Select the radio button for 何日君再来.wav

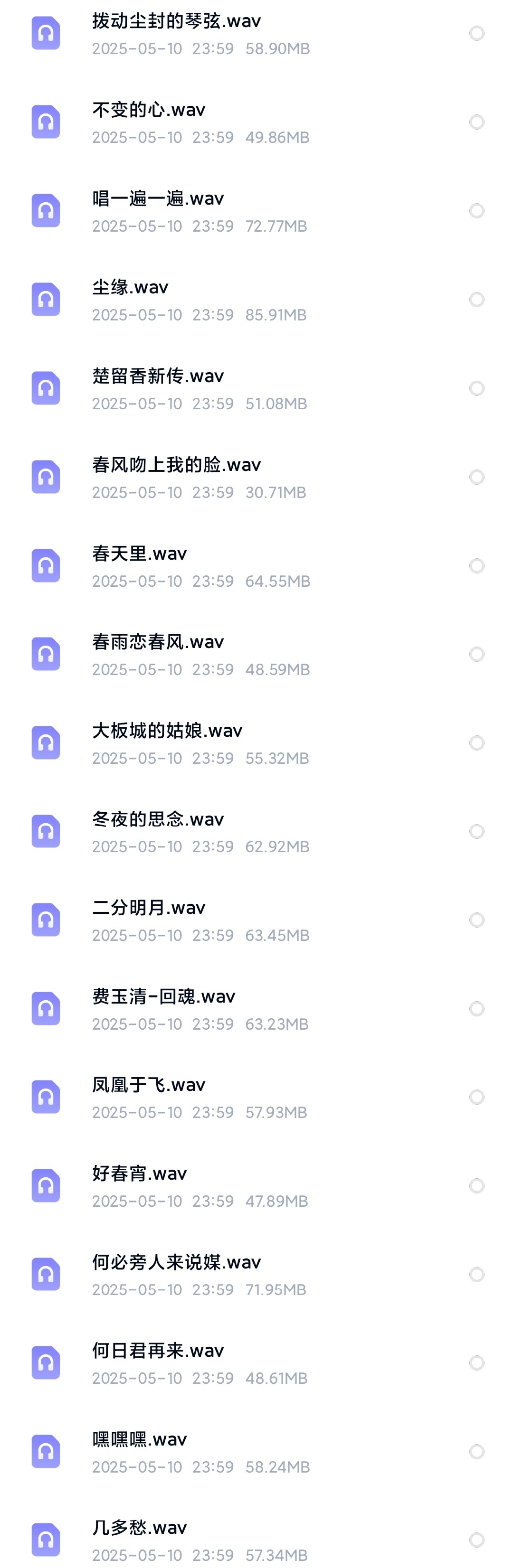click(x=476, y=1363)
